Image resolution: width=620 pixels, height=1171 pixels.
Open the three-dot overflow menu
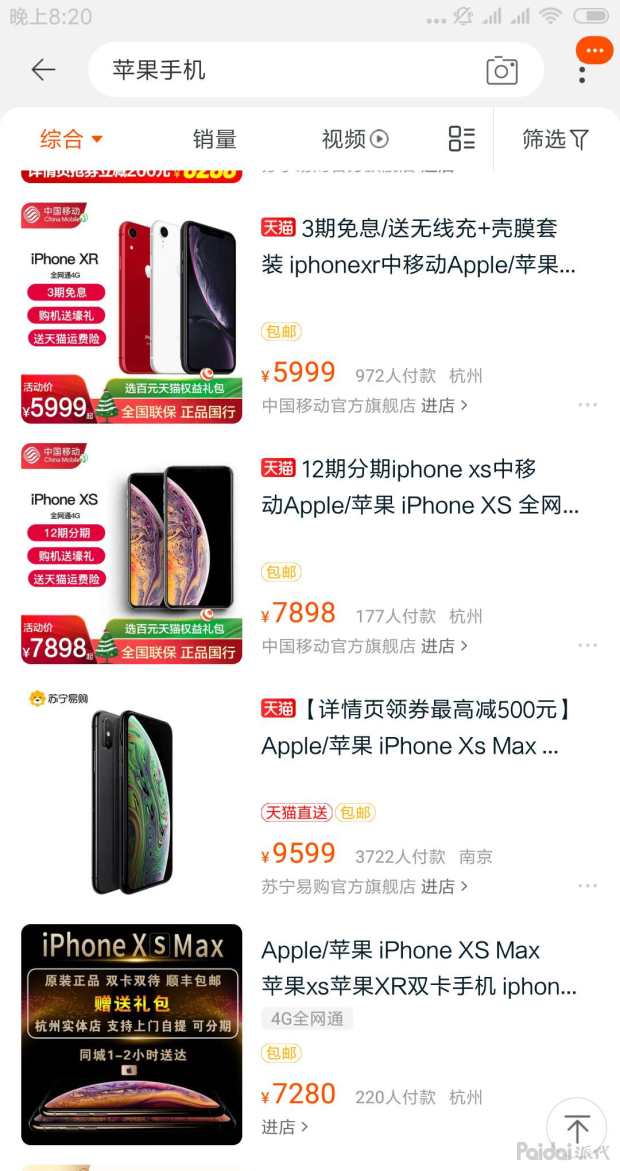(582, 75)
